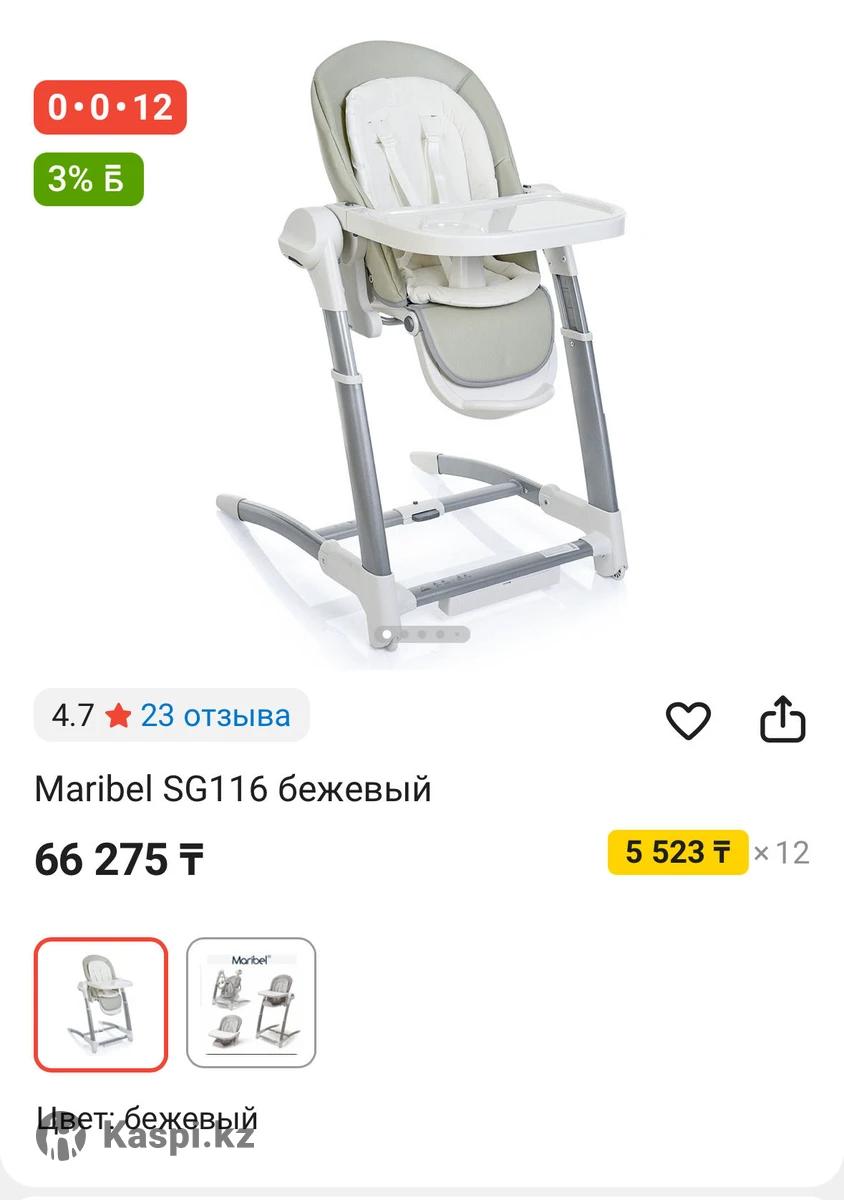The width and height of the screenshot is (844, 1200).
Task: Select the Maribel multi-view thumbnail
Action: (251, 1004)
